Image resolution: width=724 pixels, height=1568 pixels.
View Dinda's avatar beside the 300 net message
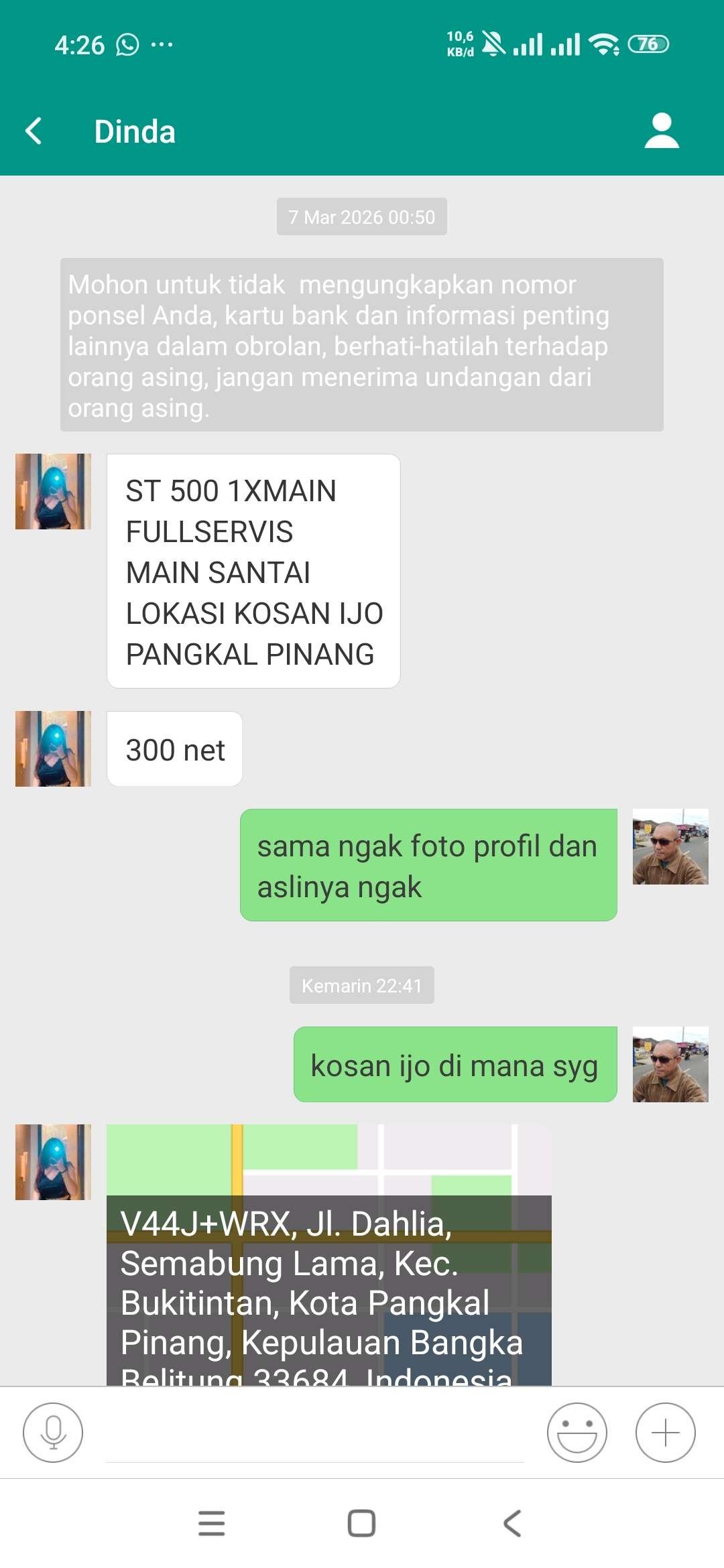[x=53, y=748]
